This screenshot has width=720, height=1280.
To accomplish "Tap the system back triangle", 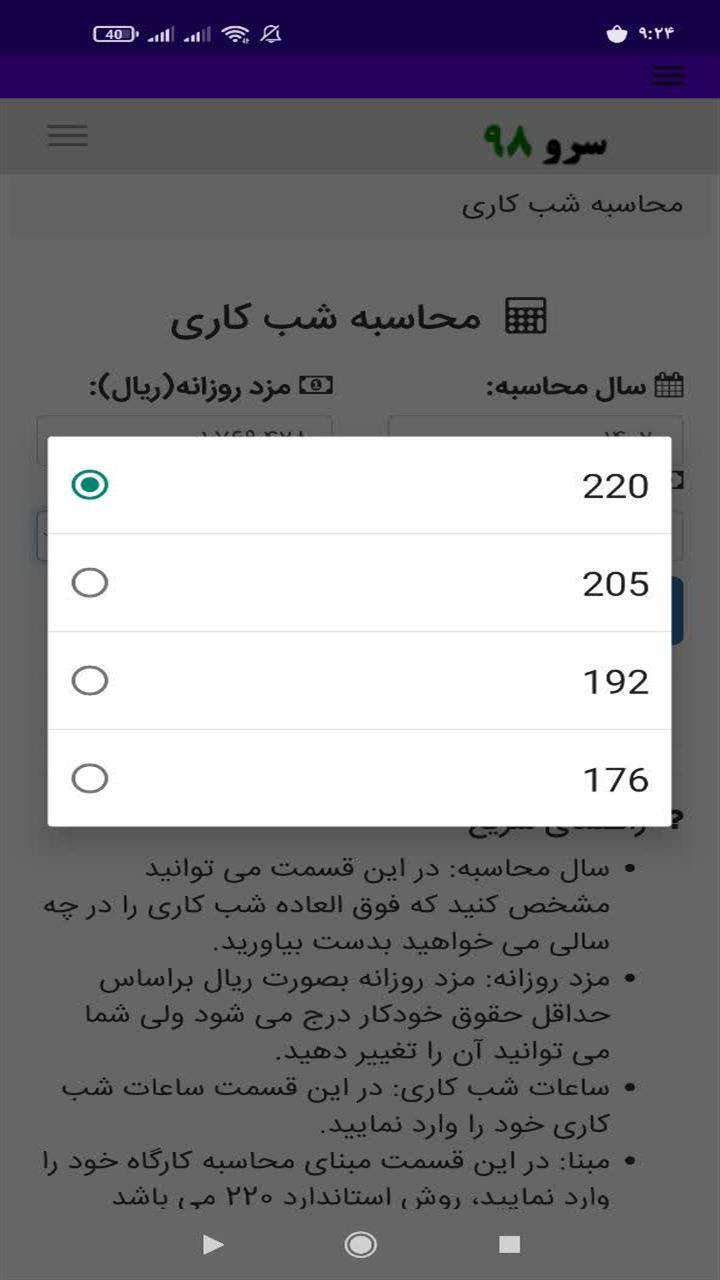I will pyautogui.click(x=212, y=1244).
